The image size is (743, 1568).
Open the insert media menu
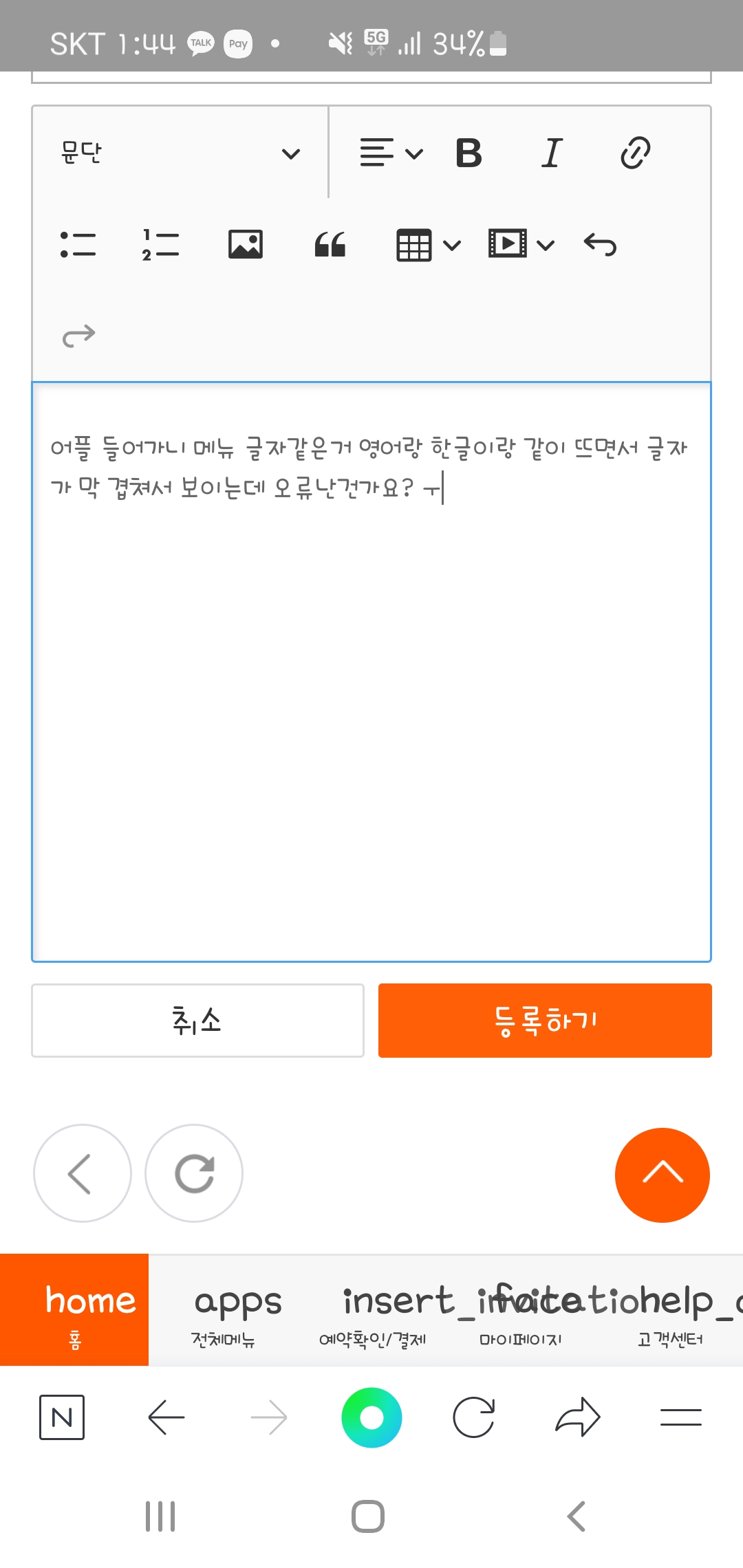pos(521,245)
